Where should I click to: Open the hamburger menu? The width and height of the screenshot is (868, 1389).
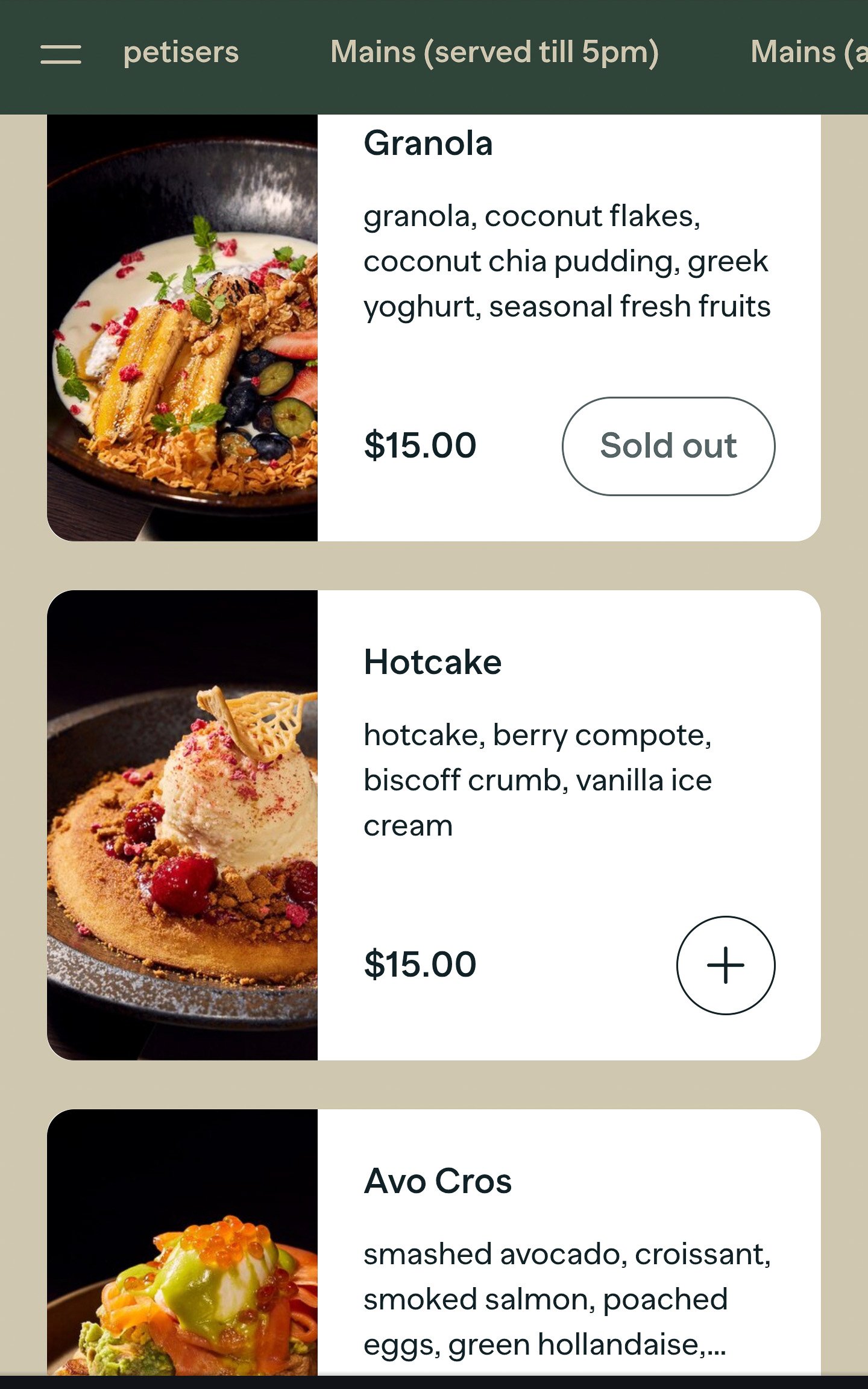[x=60, y=54]
